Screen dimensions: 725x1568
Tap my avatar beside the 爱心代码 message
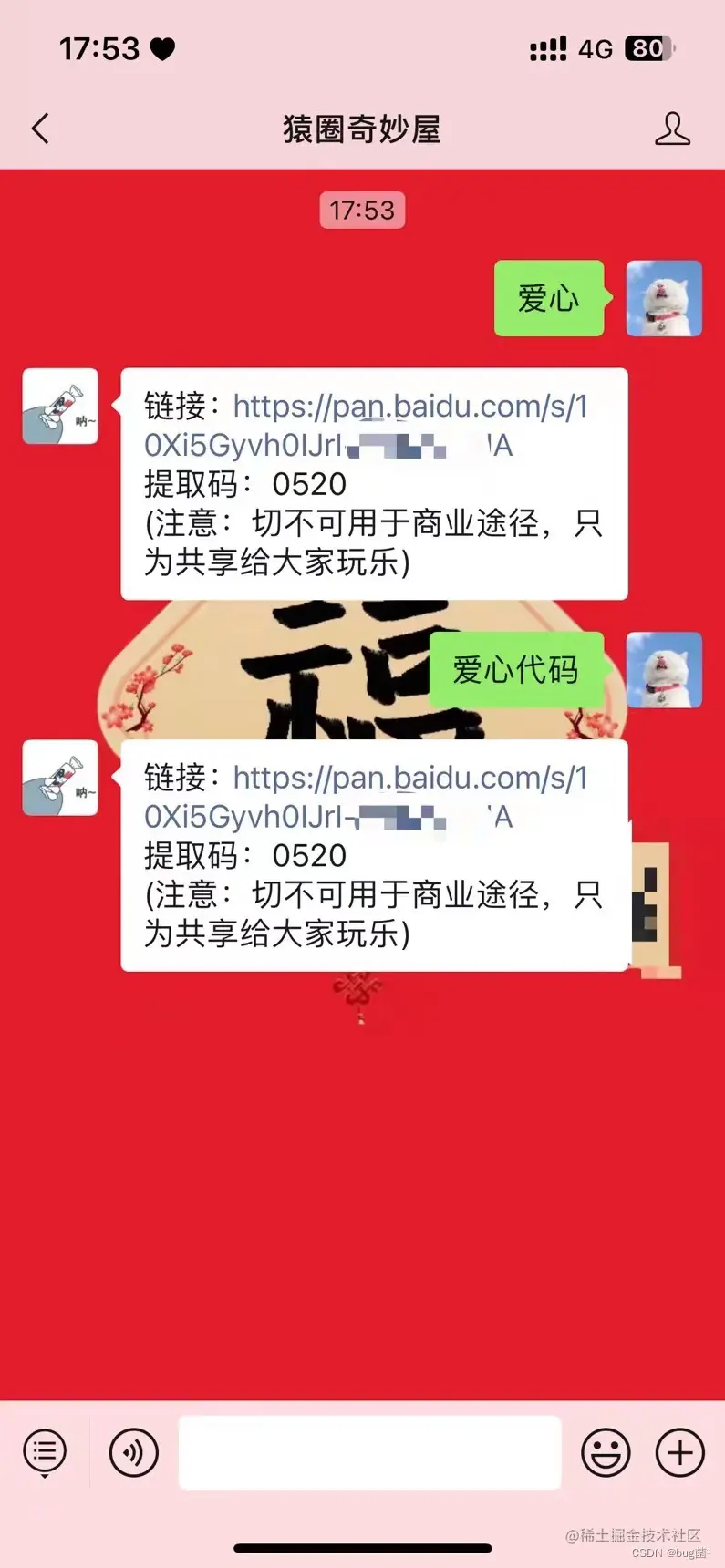[664, 670]
